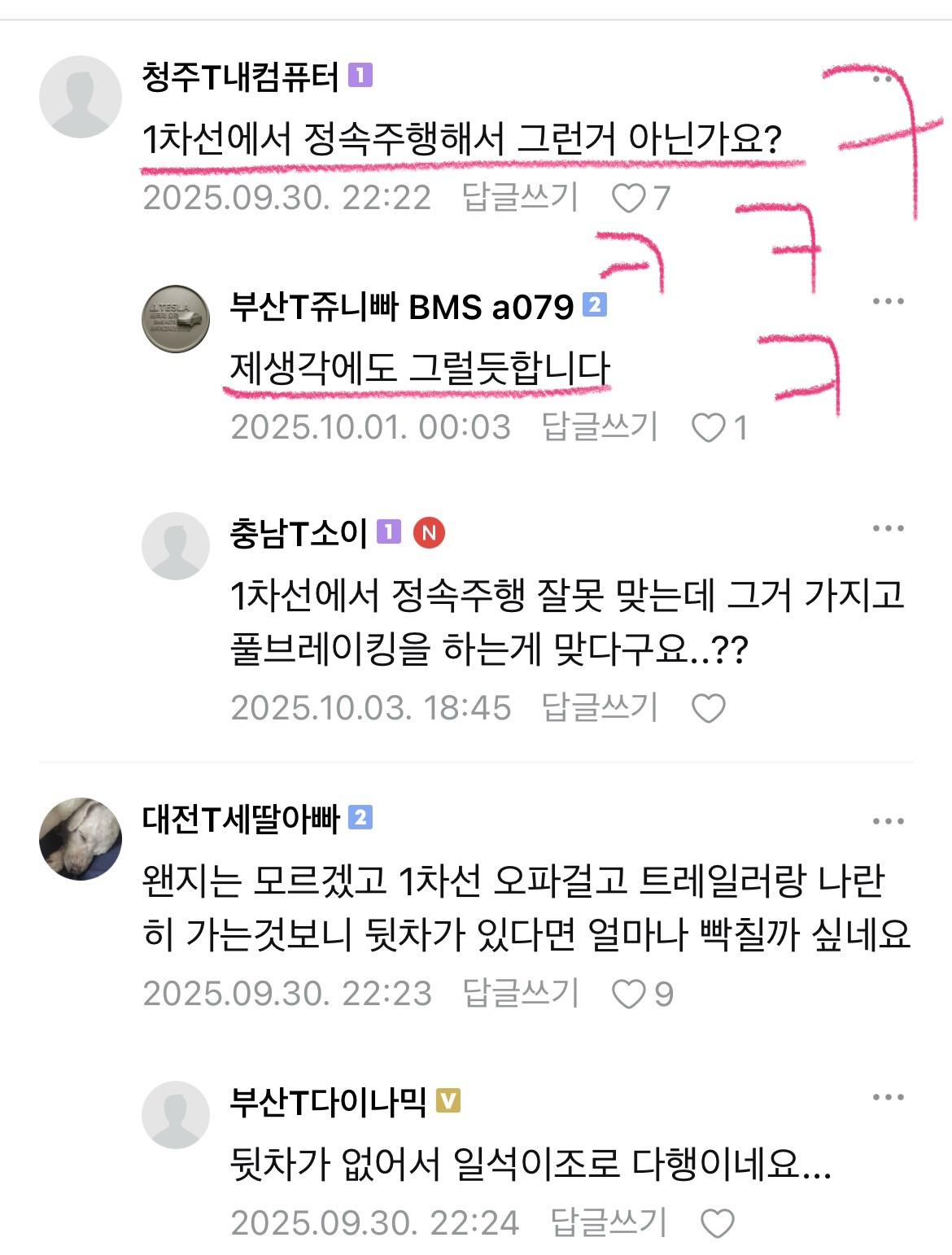Reply to 대전T세딸아빠's comment
952x1255 pixels.
pyautogui.click(x=520, y=994)
